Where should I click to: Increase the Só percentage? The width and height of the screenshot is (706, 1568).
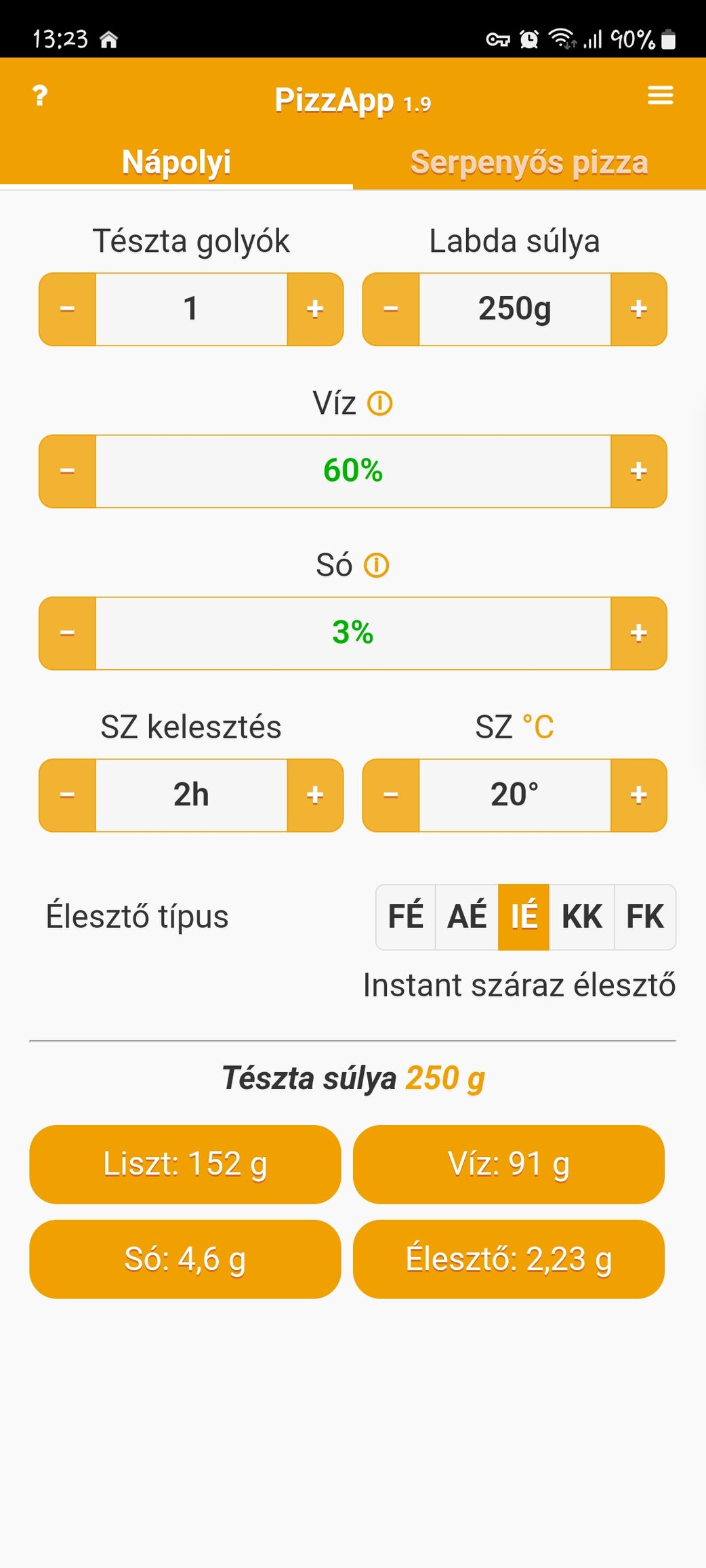click(x=639, y=633)
